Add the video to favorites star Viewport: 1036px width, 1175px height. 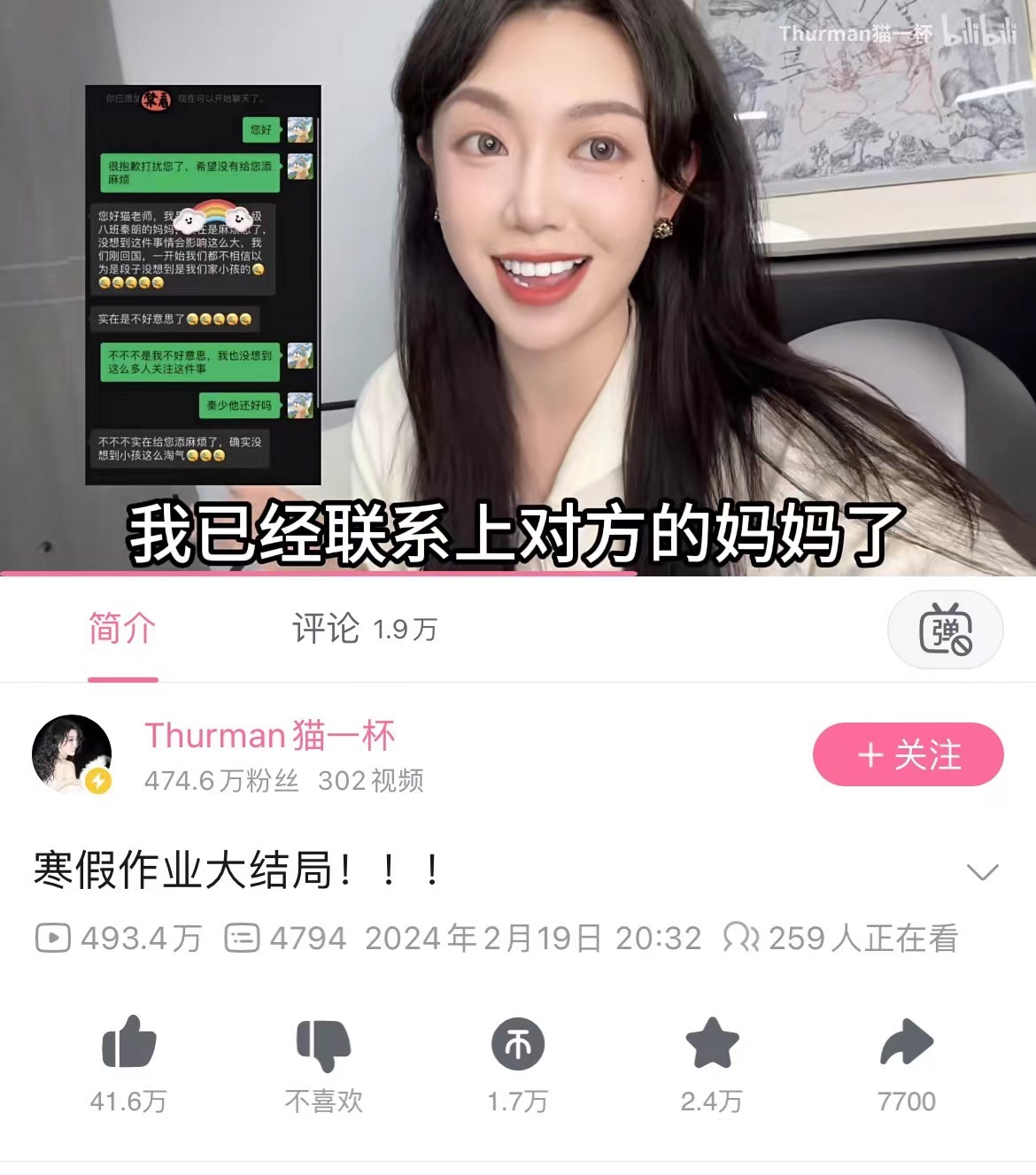(712, 1043)
